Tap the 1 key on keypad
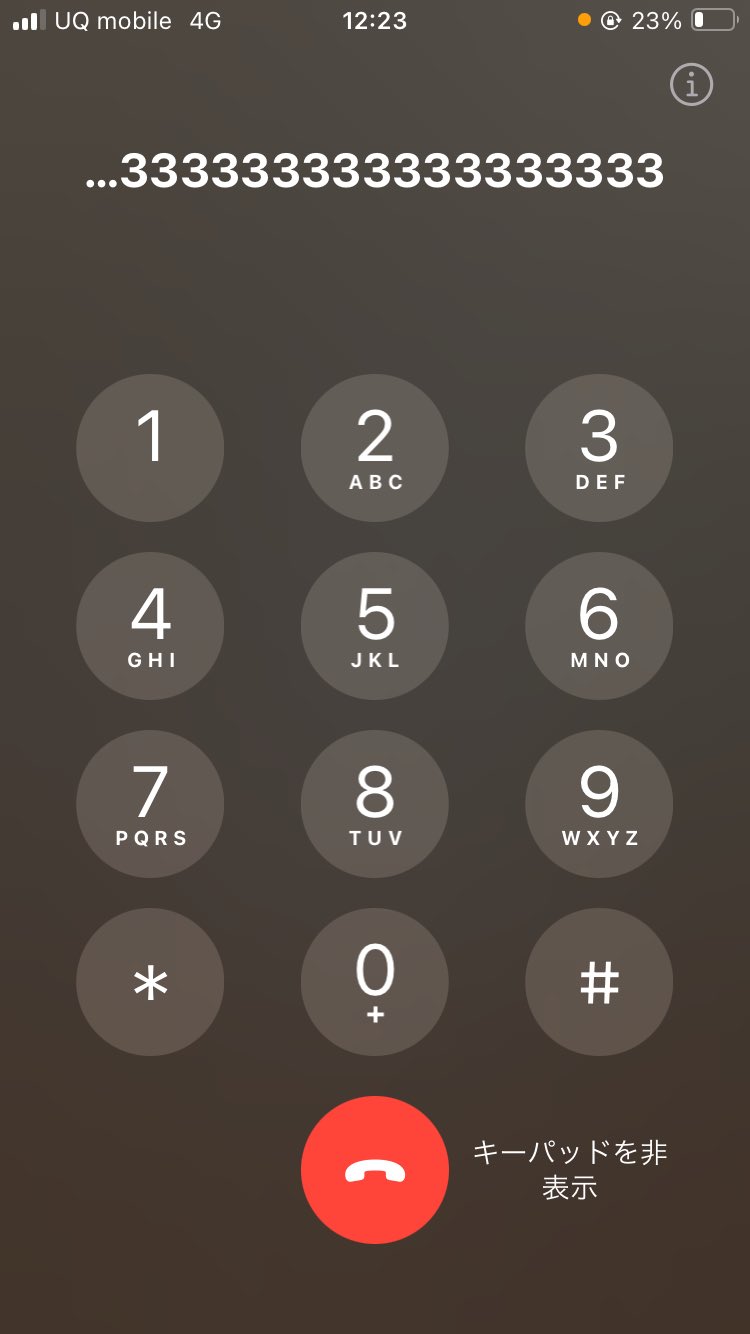Screen dimensions: 750x1334 [150, 448]
